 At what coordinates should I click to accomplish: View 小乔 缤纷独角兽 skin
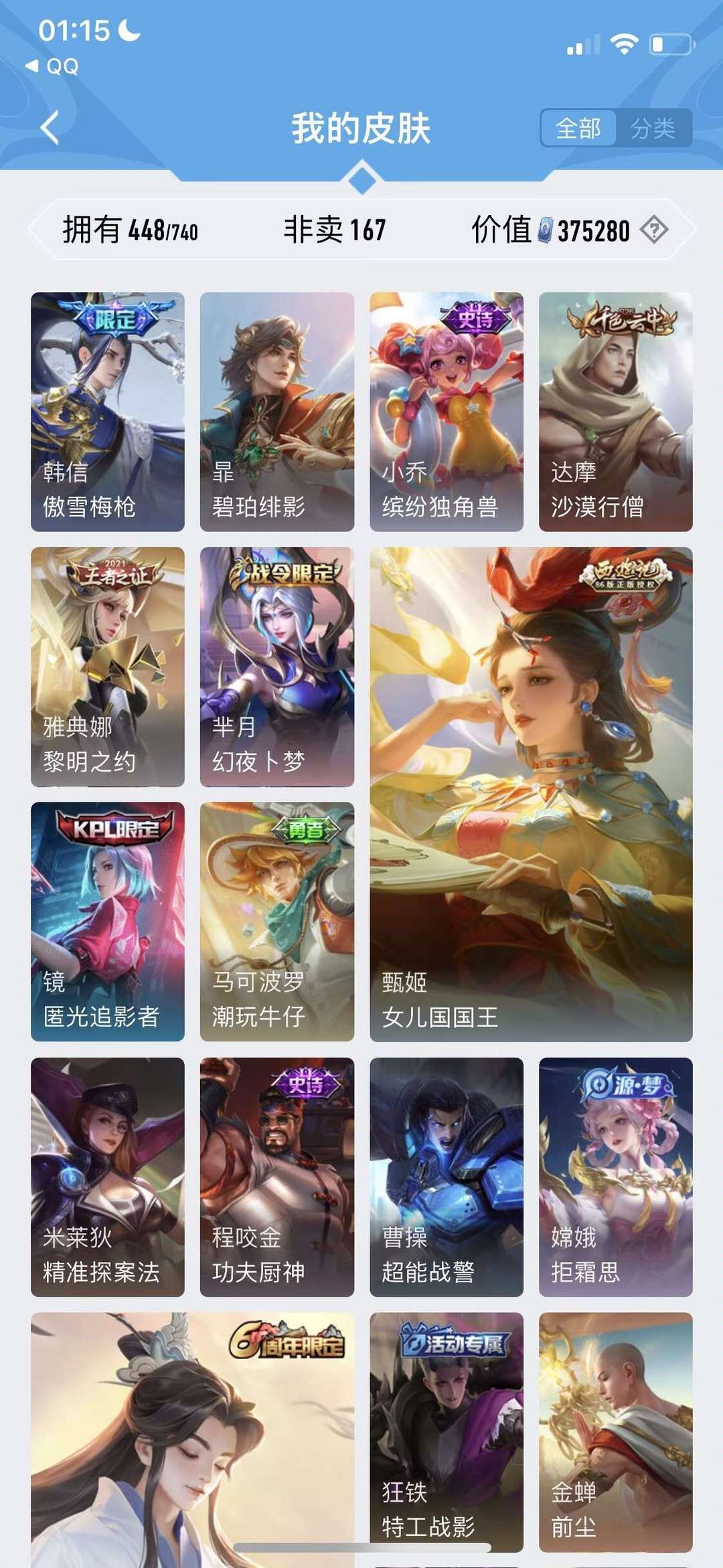[x=447, y=411]
